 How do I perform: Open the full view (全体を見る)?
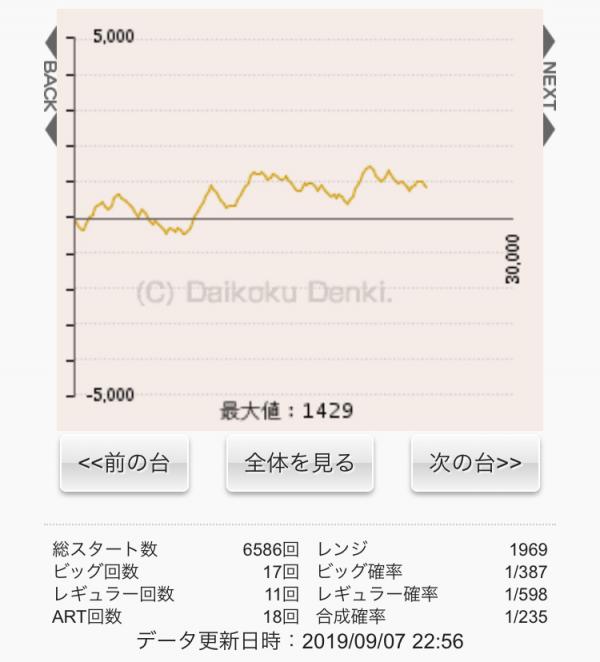click(300, 463)
